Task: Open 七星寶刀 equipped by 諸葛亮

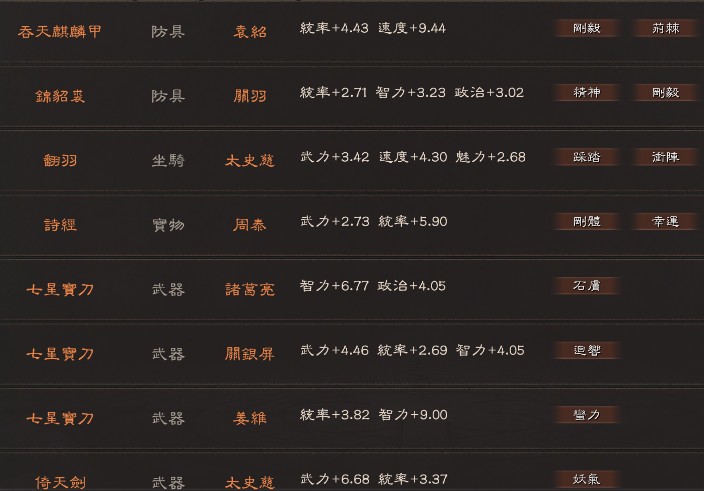Action: pyautogui.click(x=60, y=290)
